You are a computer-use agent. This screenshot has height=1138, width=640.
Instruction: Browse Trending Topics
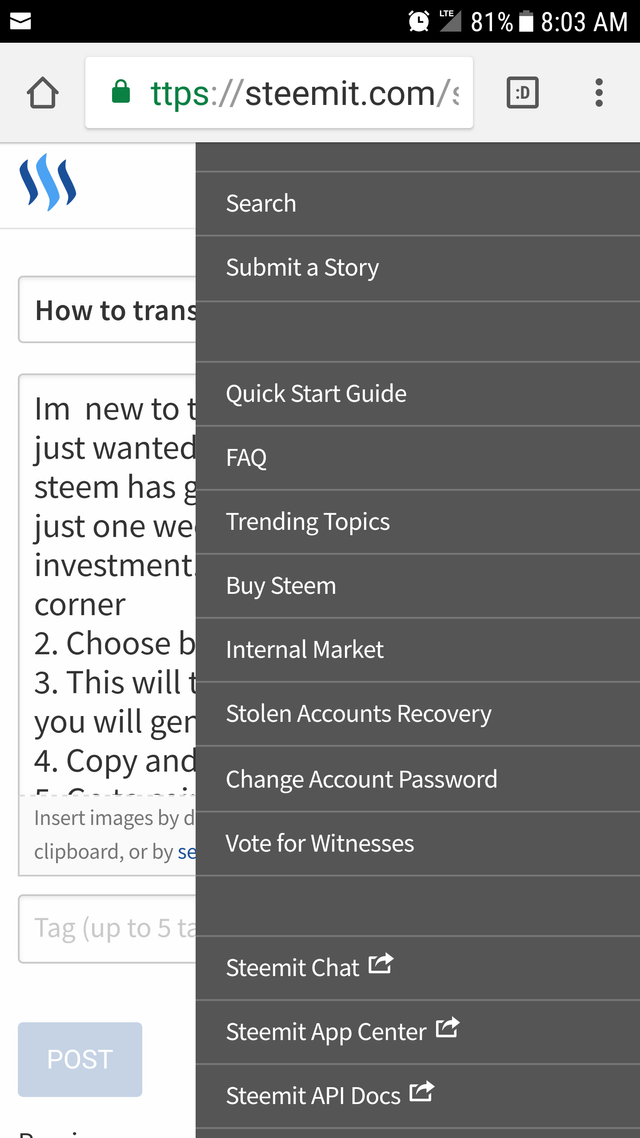(308, 522)
